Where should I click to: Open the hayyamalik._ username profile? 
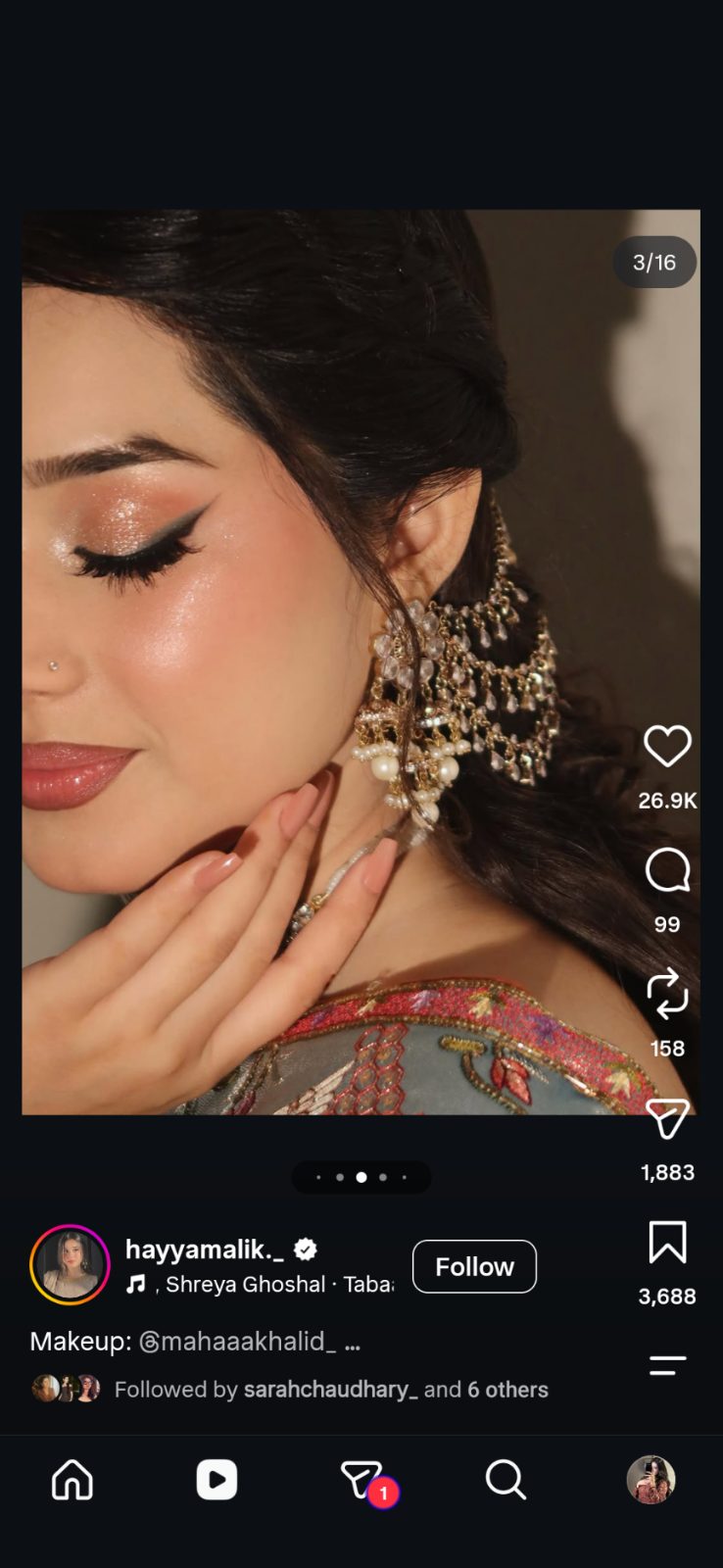tap(205, 1249)
